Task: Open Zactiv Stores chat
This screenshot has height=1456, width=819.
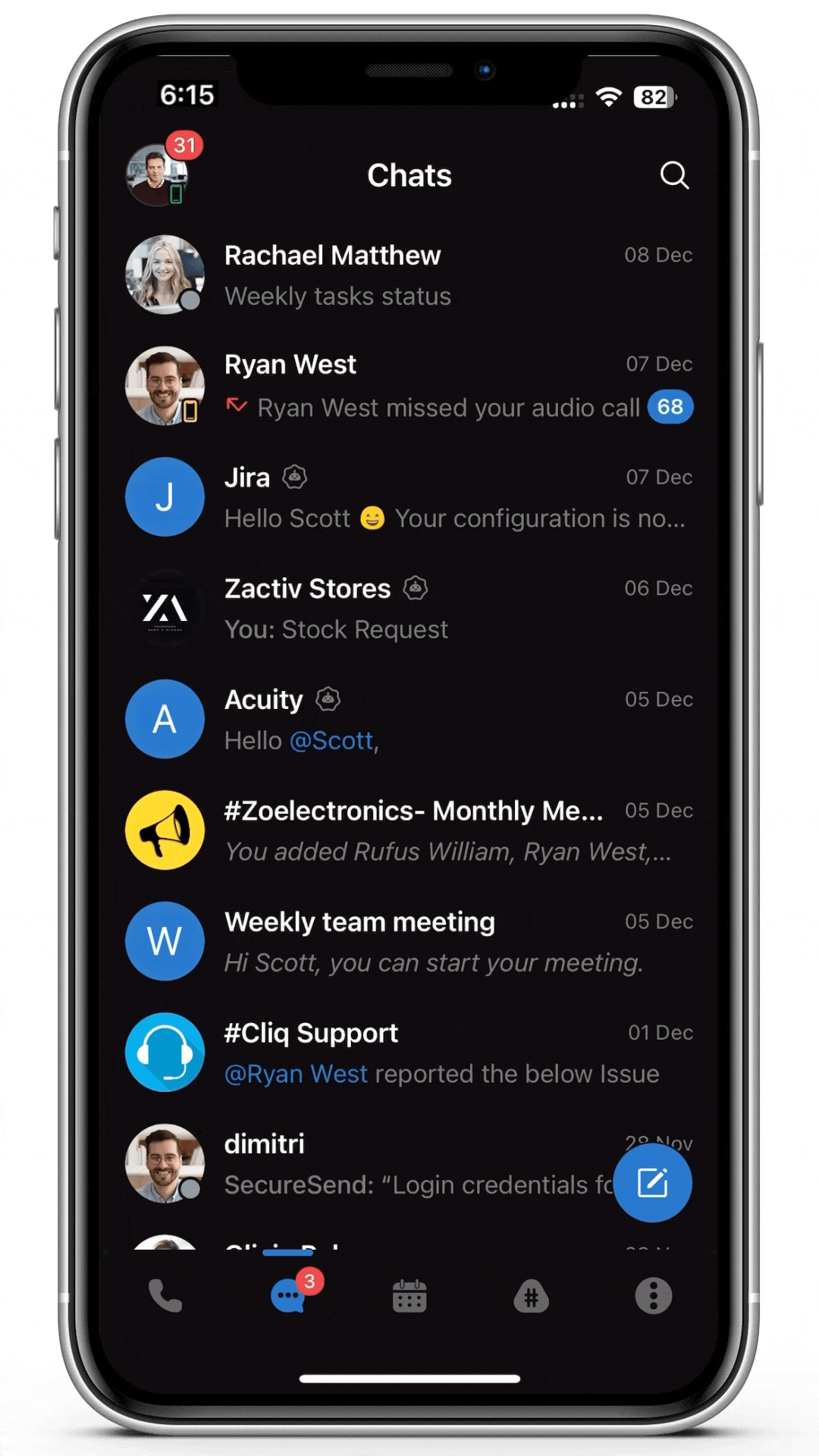Action: (x=409, y=608)
